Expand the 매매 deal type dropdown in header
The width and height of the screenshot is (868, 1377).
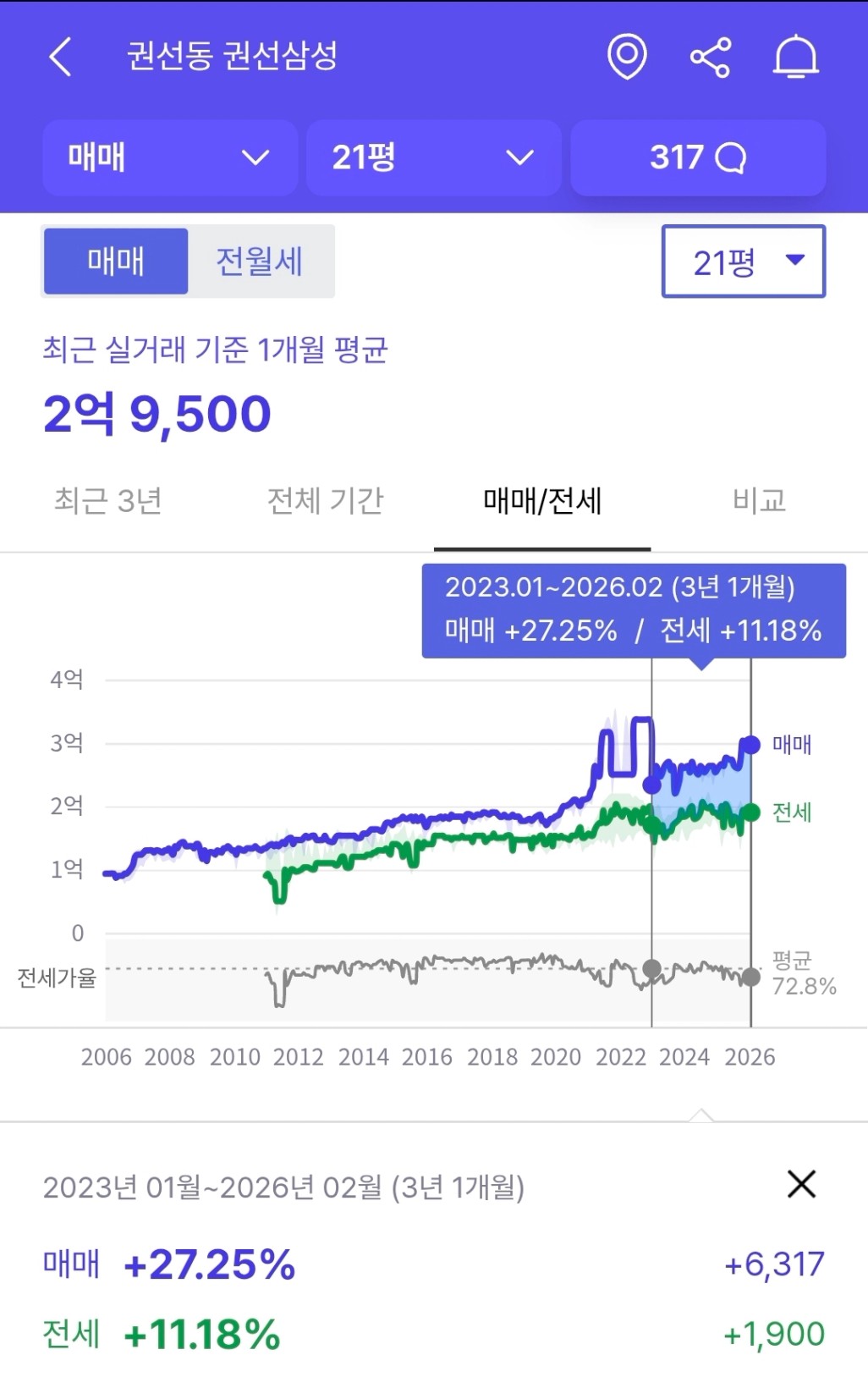pos(169,157)
